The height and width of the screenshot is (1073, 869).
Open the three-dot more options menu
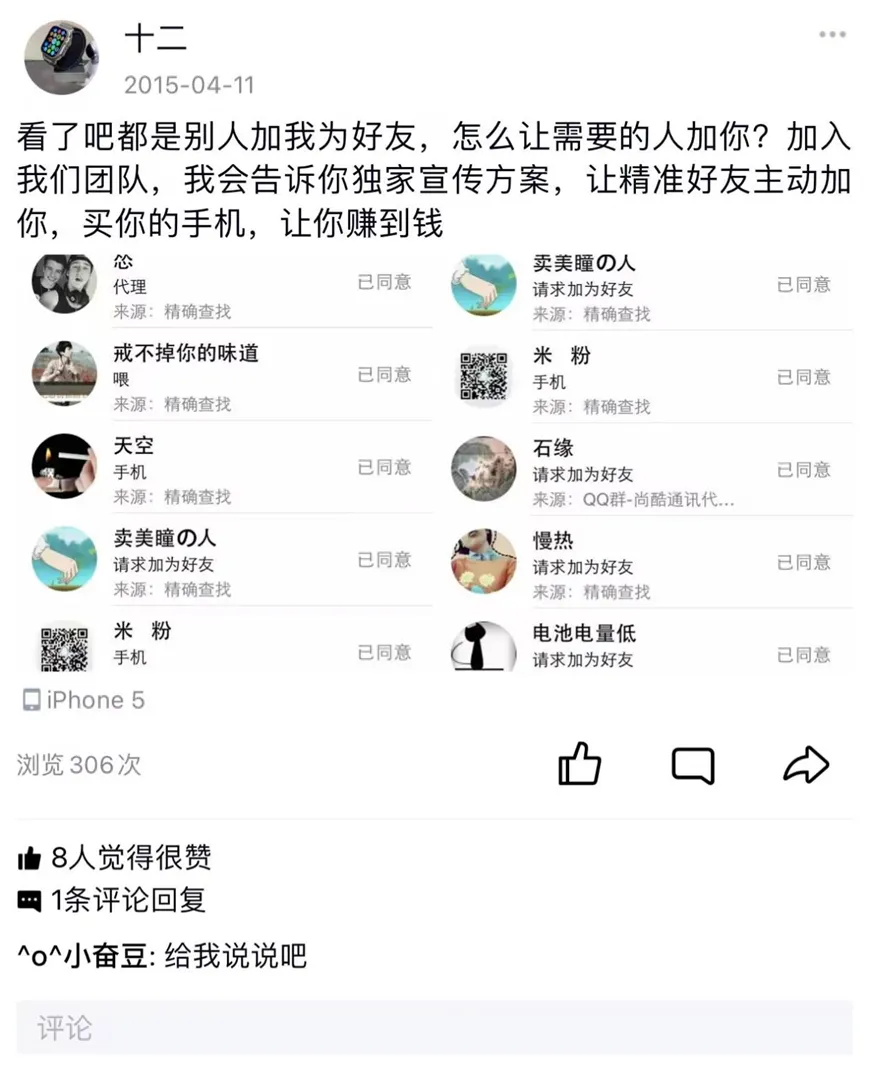click(x=831, y=33)
